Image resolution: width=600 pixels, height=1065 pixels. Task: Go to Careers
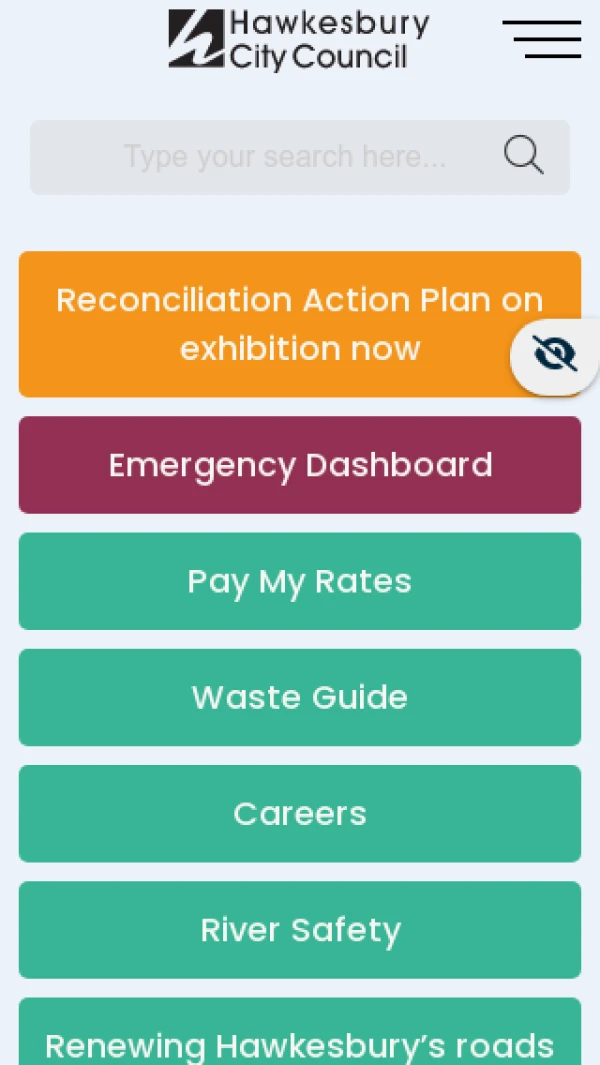click(x=300, y=813)
